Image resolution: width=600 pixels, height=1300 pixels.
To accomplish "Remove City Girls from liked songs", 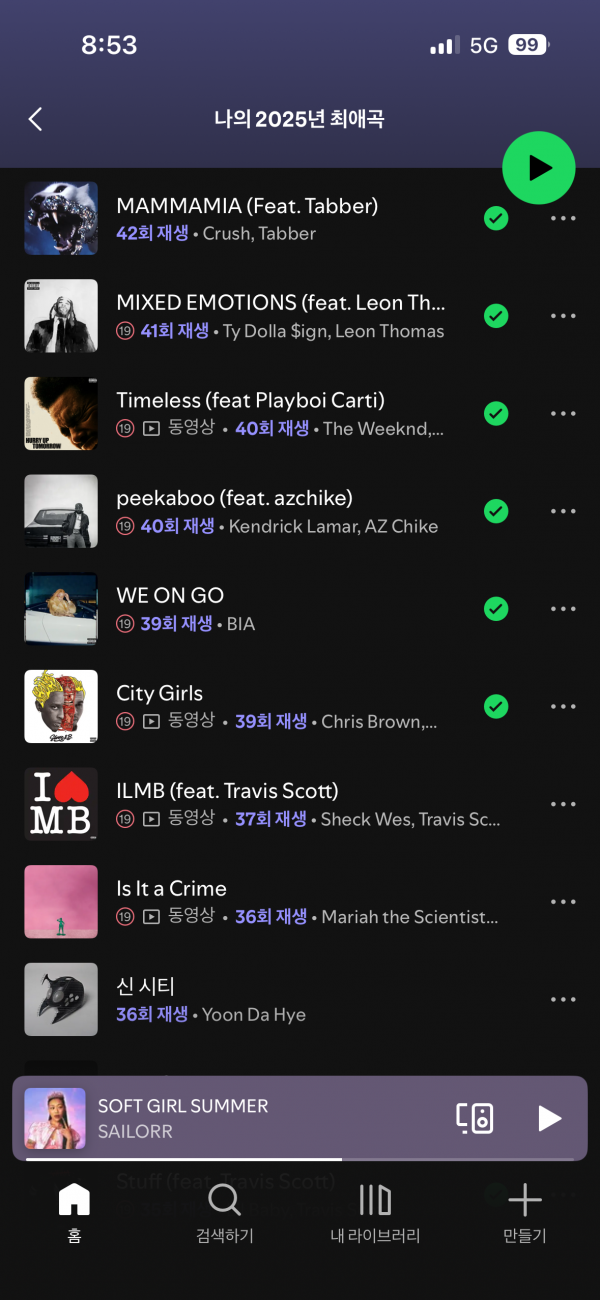I will pyautogui.click(x=496, y=707).
